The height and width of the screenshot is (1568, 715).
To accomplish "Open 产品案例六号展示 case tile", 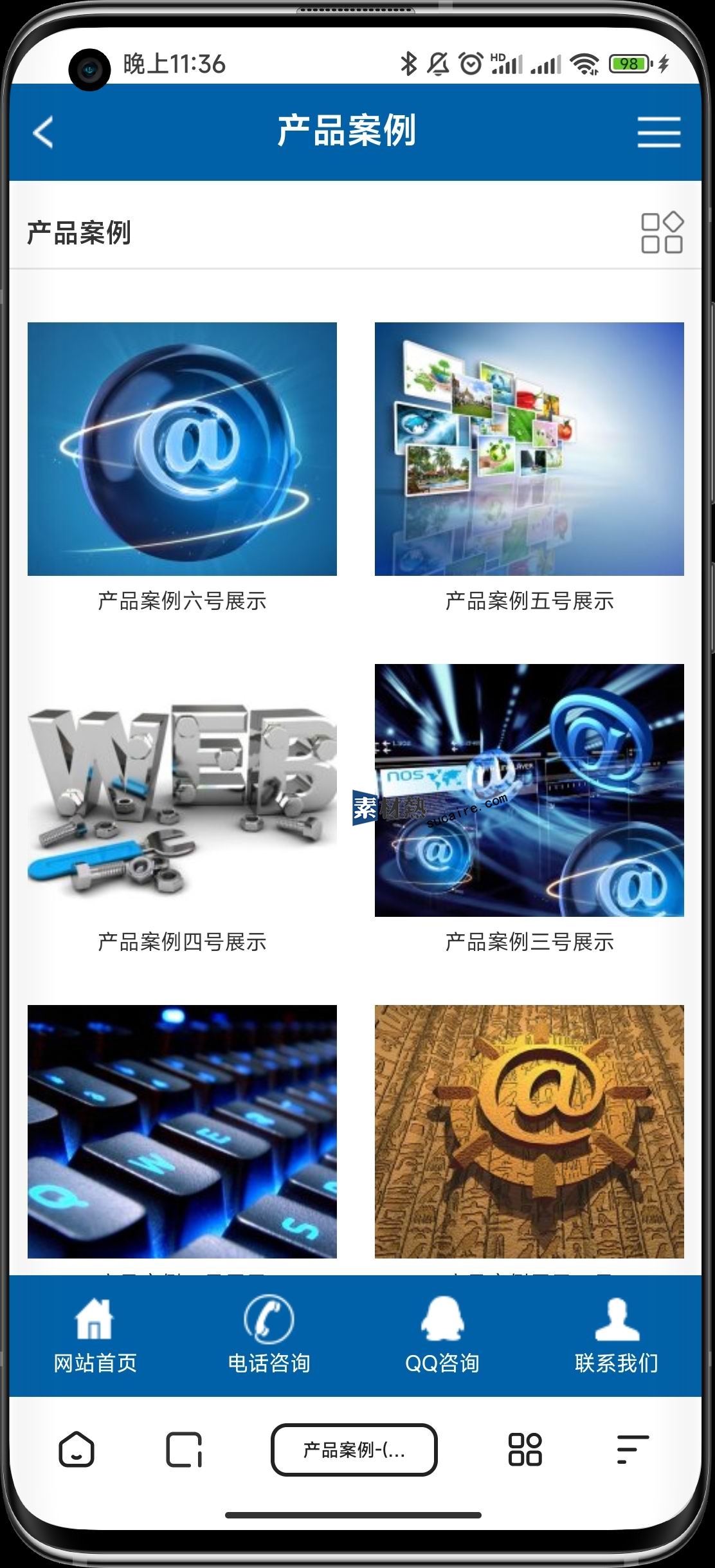I will point(182,449).
